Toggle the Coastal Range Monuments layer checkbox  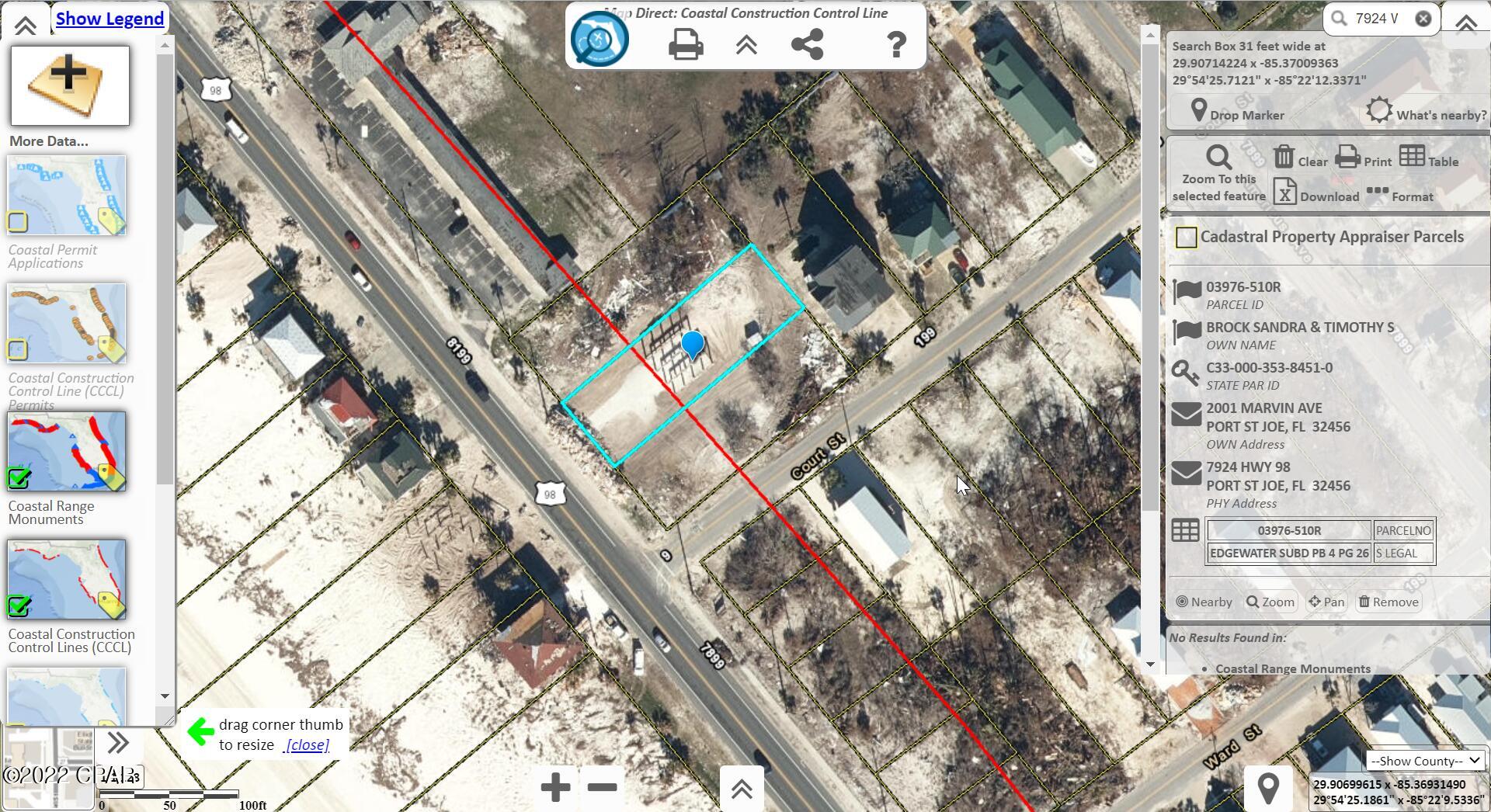click(19, 477)
